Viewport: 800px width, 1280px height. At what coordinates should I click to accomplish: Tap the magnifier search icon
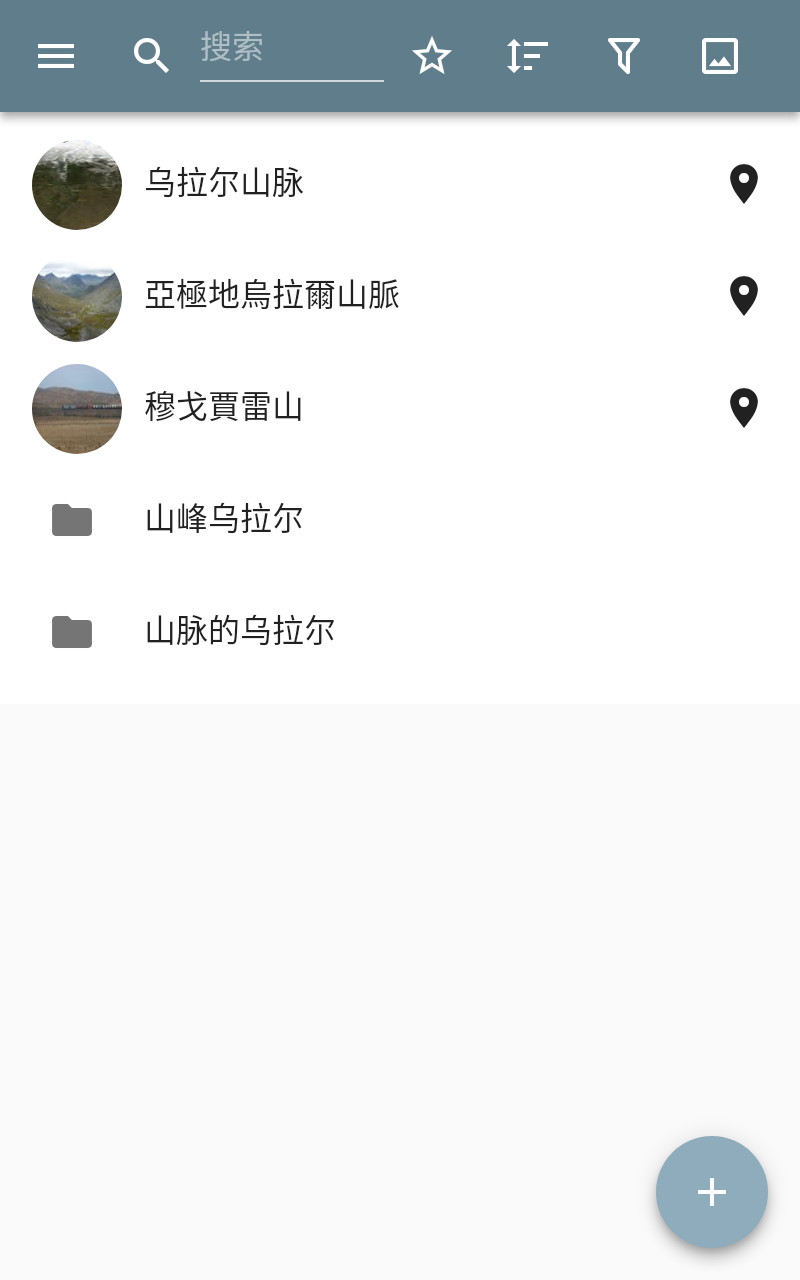click(x=151, y=56)
